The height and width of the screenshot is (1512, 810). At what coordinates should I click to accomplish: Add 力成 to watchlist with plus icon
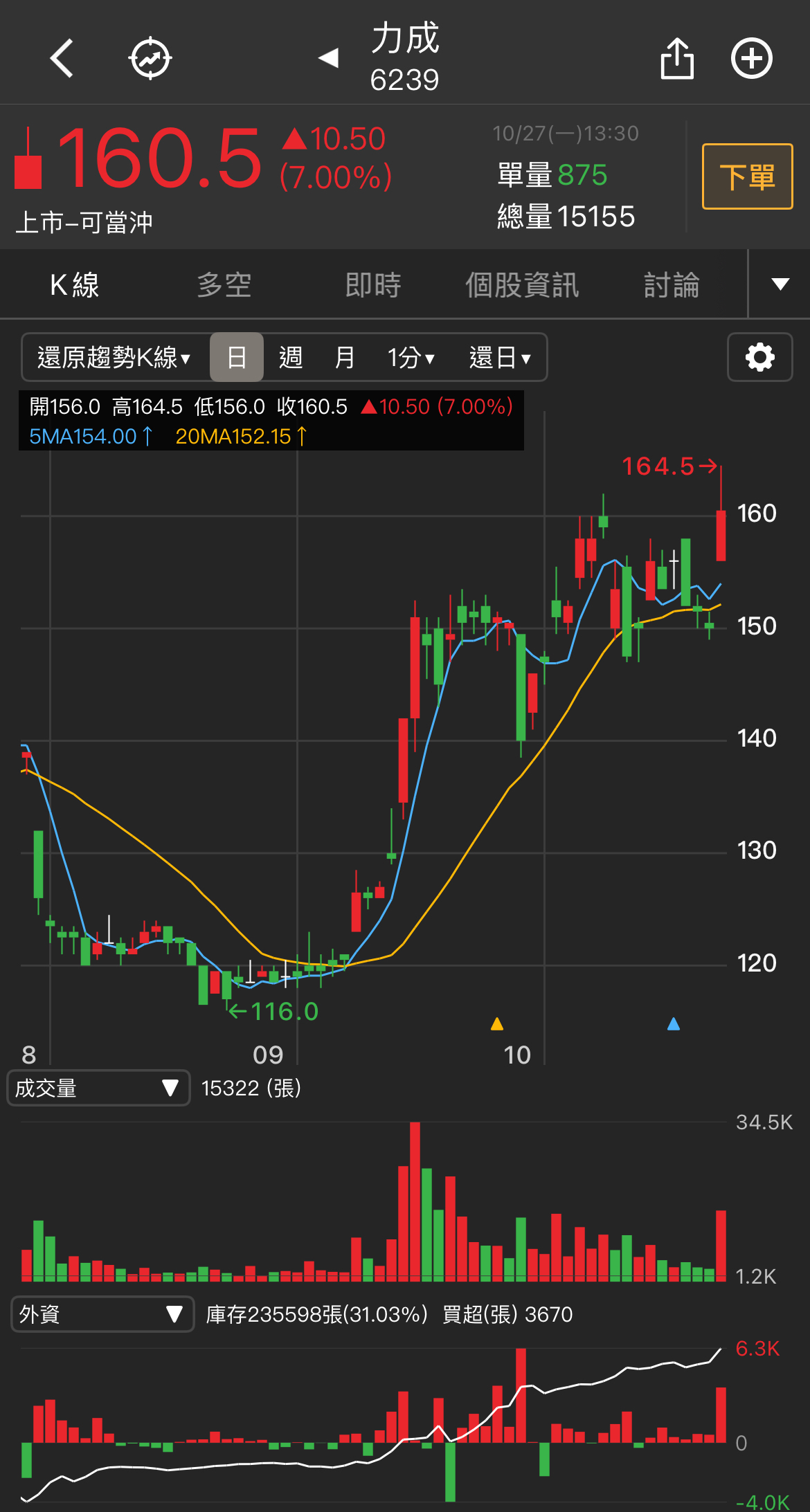coord(752,59)
